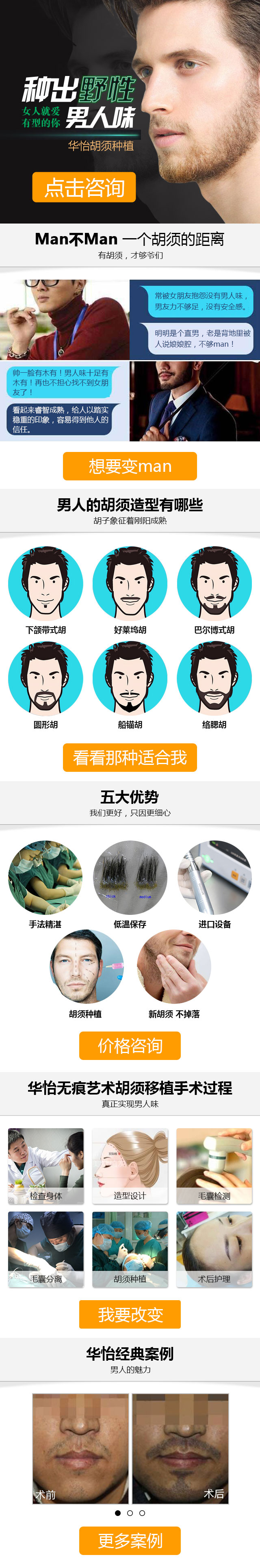Select the third carousel dot under the case photos
This screenshot has height=1568, width=260.
point(142,1513)
